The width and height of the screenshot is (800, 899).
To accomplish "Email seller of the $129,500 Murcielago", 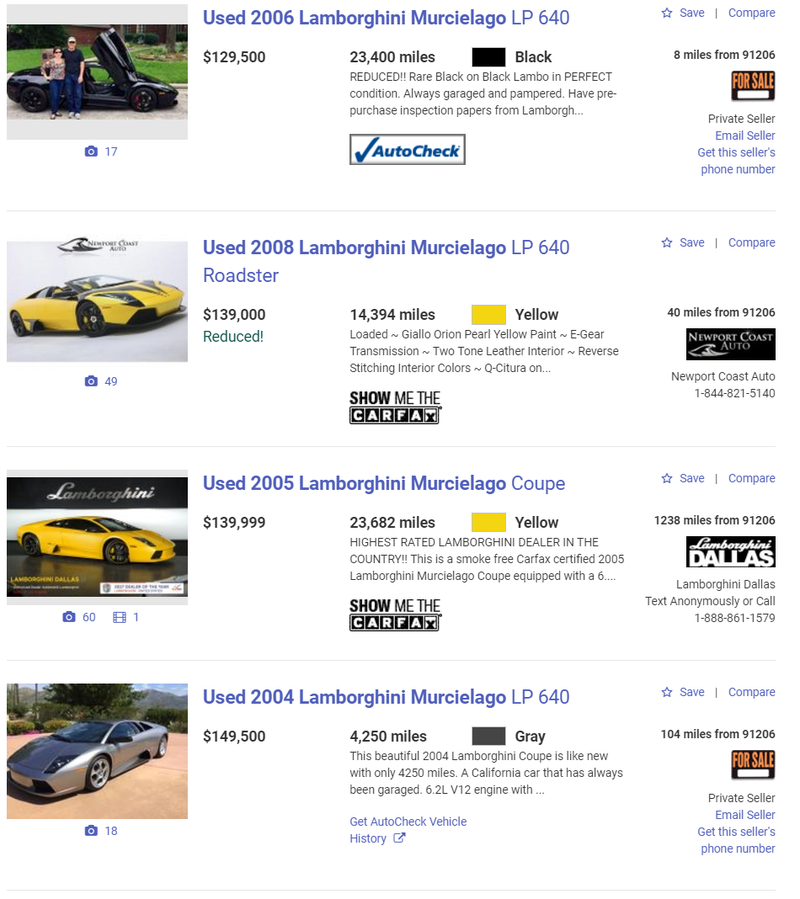I will (x=745, y=136).
